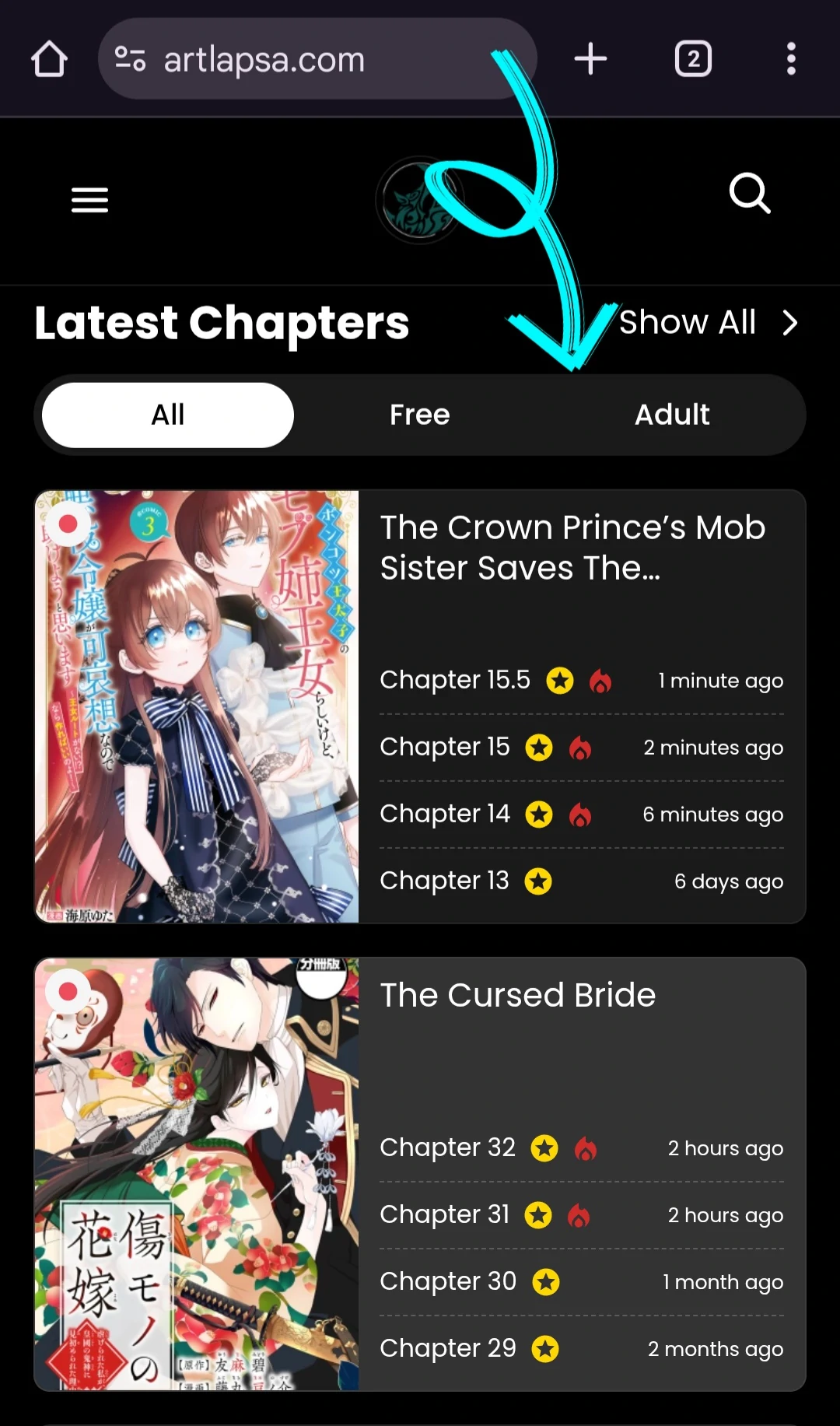Open Chapter 13 from 6 days ago
840x1426 pixels.
444,881
